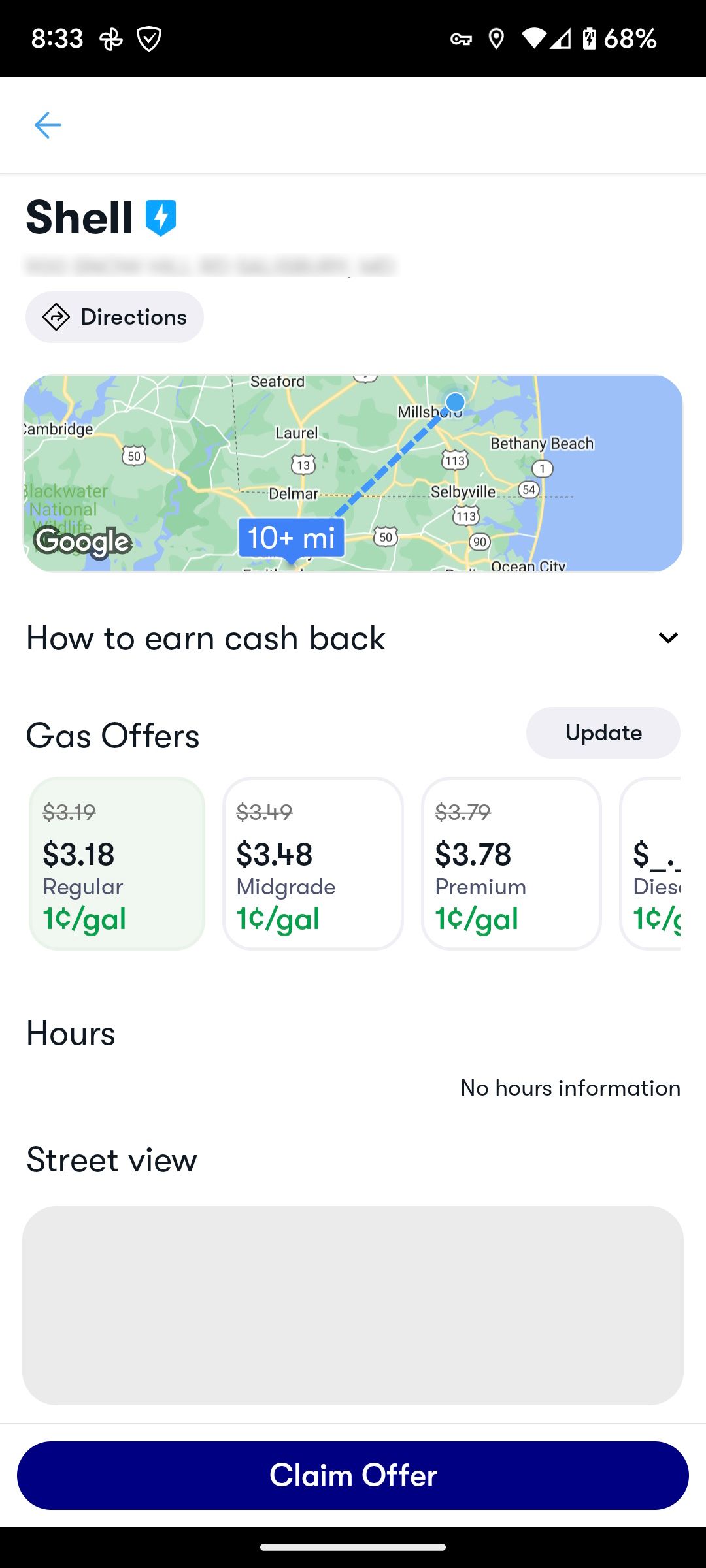Screen dimensions: 706x1568
Task: Open Directions for this Shell station
Action: (114, 317)
